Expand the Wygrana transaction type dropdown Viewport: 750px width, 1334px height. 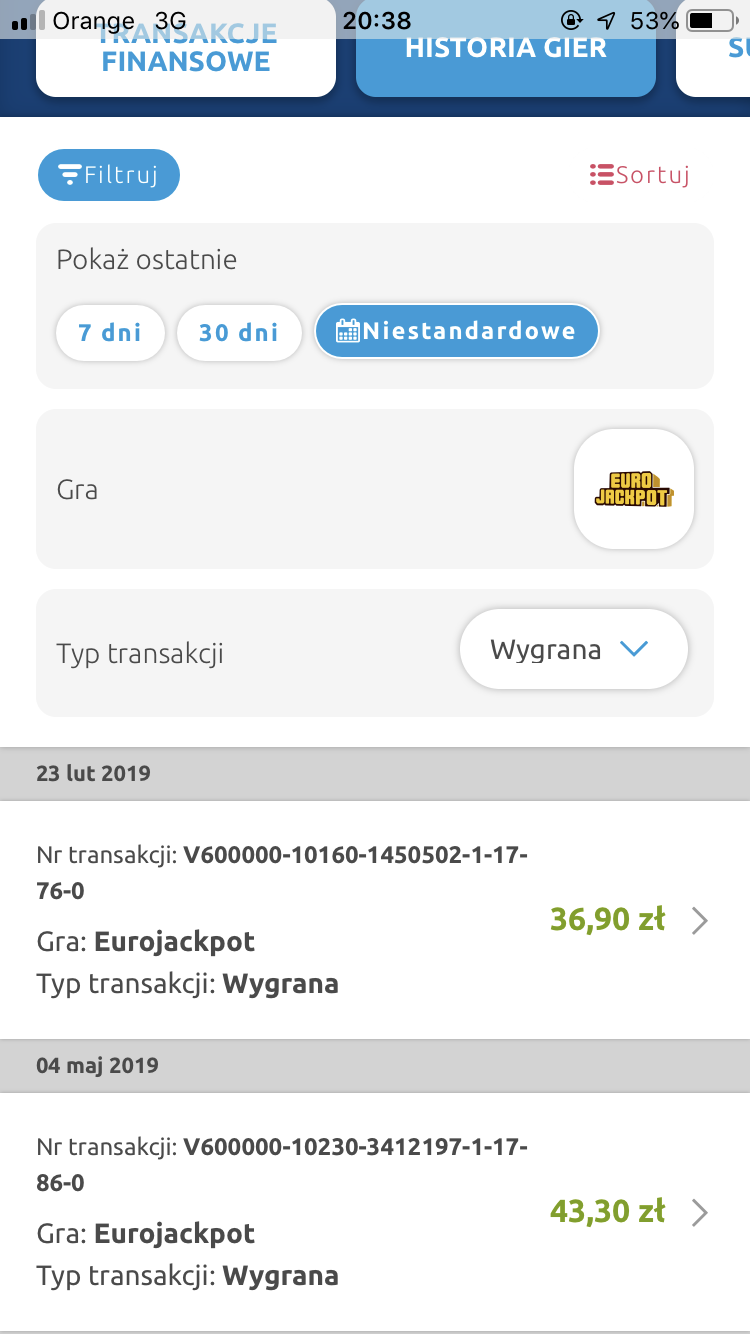point(573,650)
